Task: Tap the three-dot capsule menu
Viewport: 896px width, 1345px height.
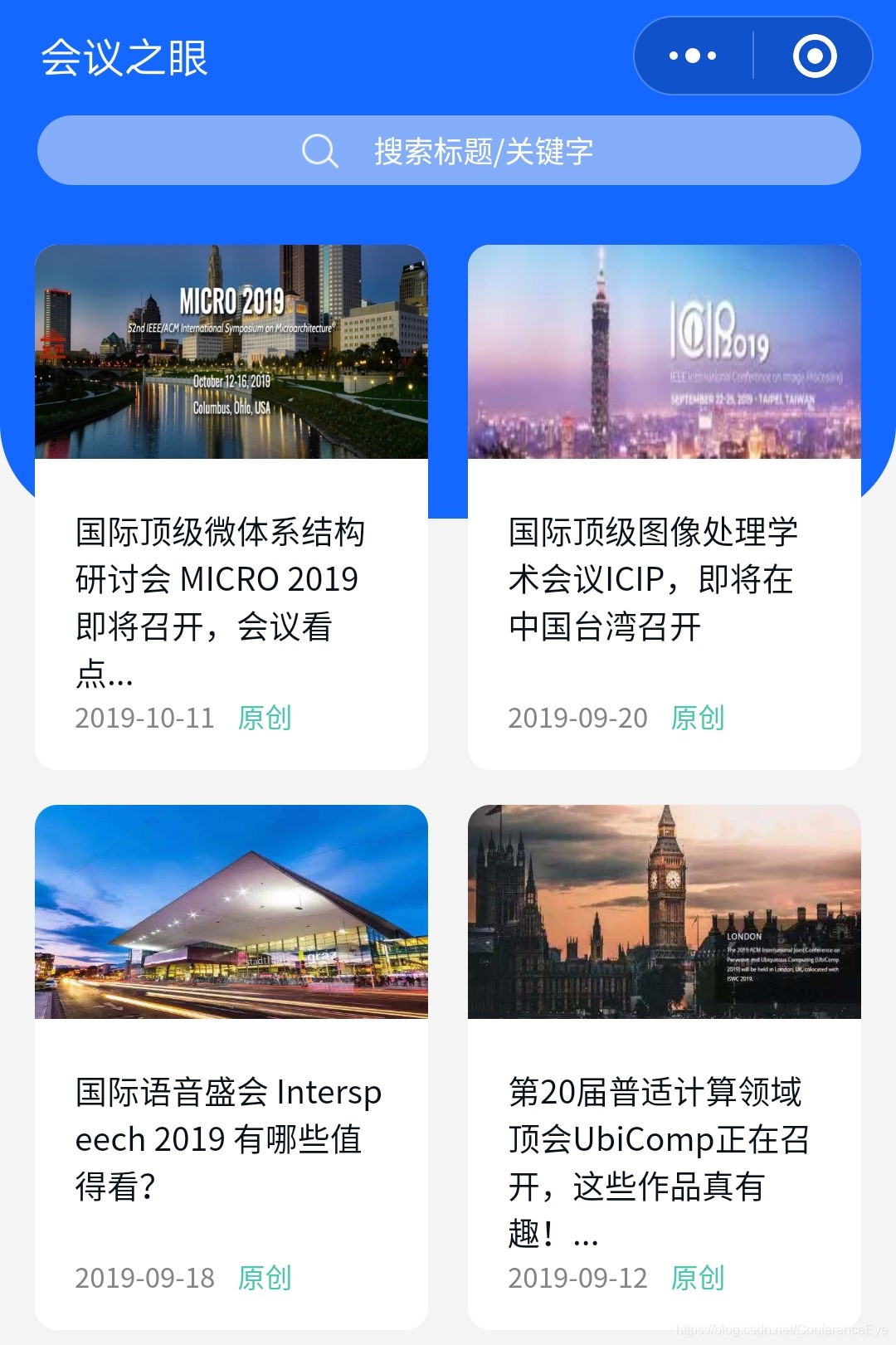Action: tap(691, 56)
